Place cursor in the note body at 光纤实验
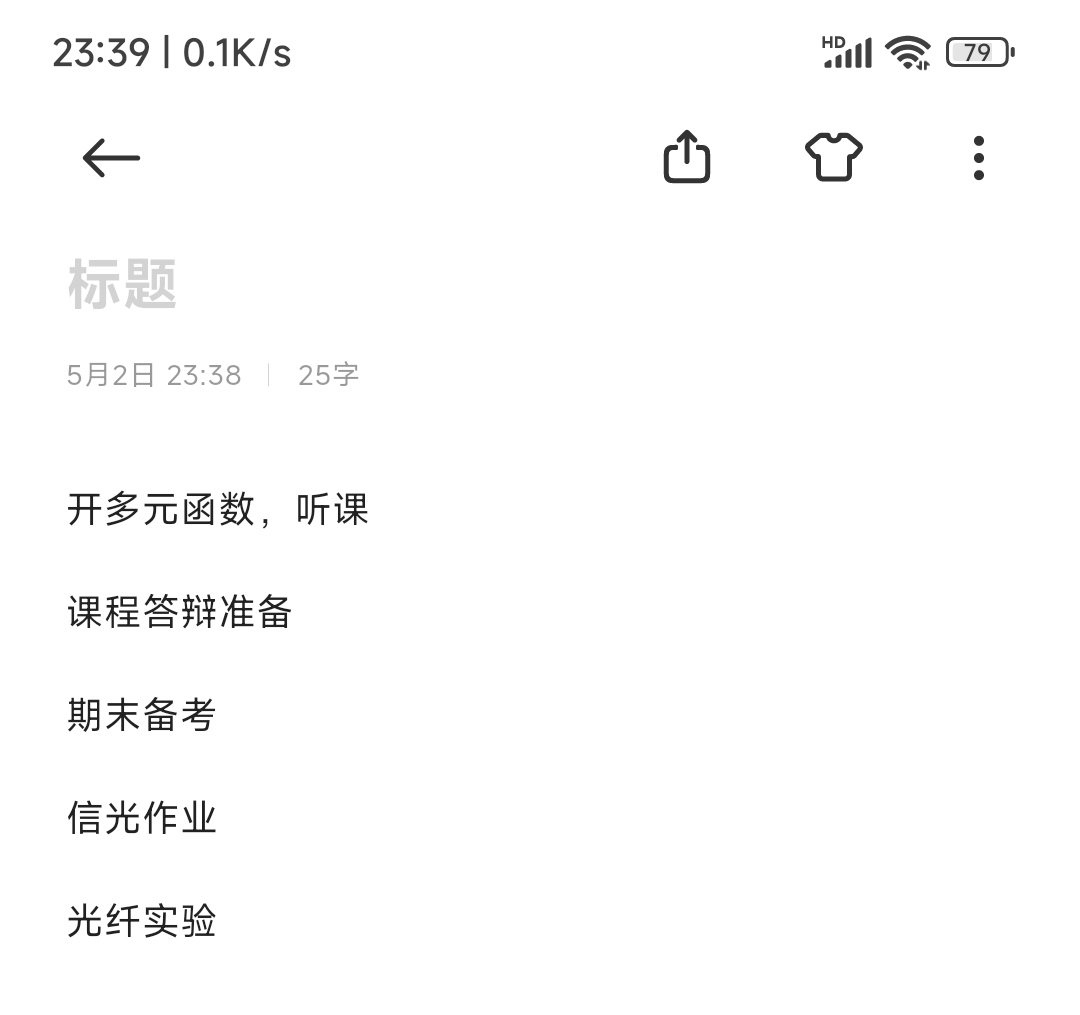The height and width of the screenshot is (1015, 1080). point(142,921)
